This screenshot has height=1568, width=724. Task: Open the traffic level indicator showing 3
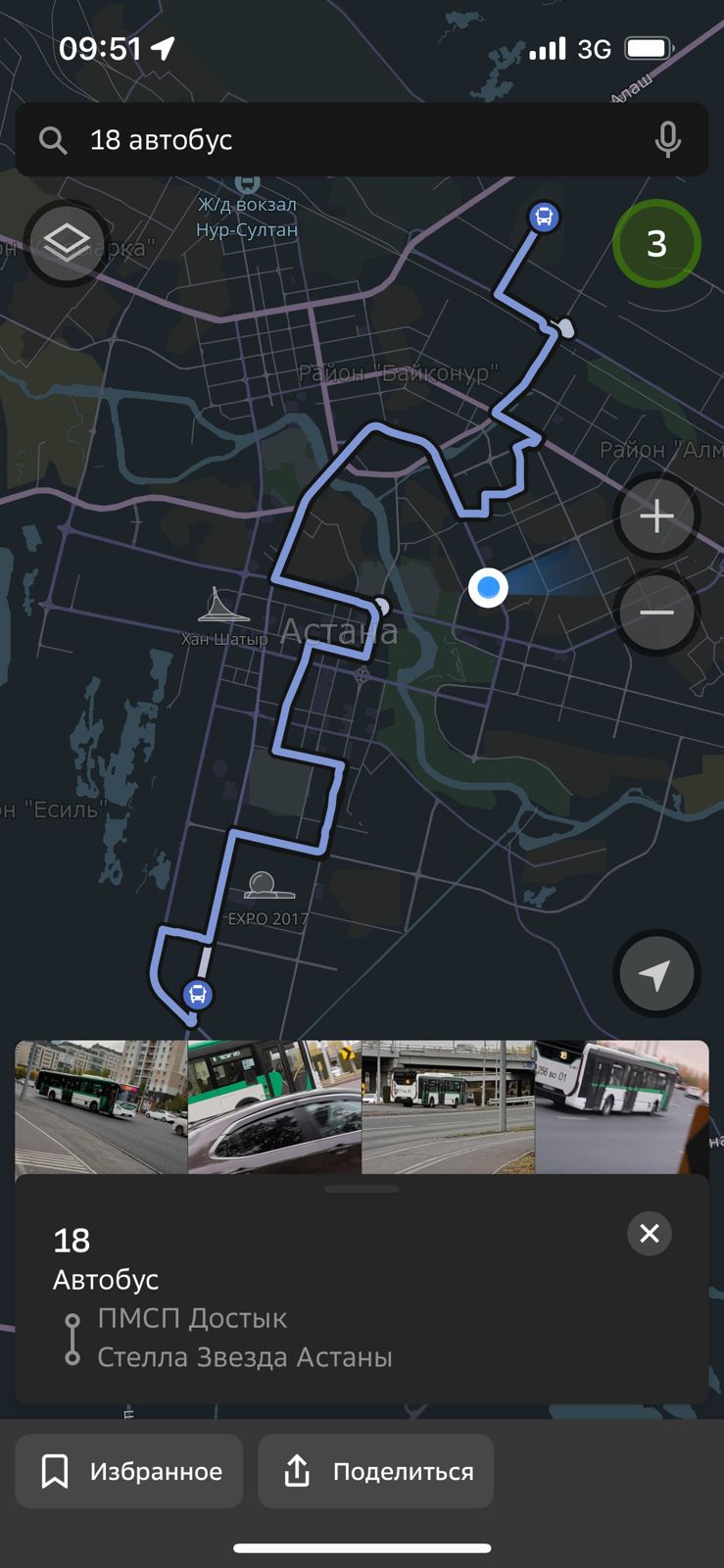coord(656,243)
